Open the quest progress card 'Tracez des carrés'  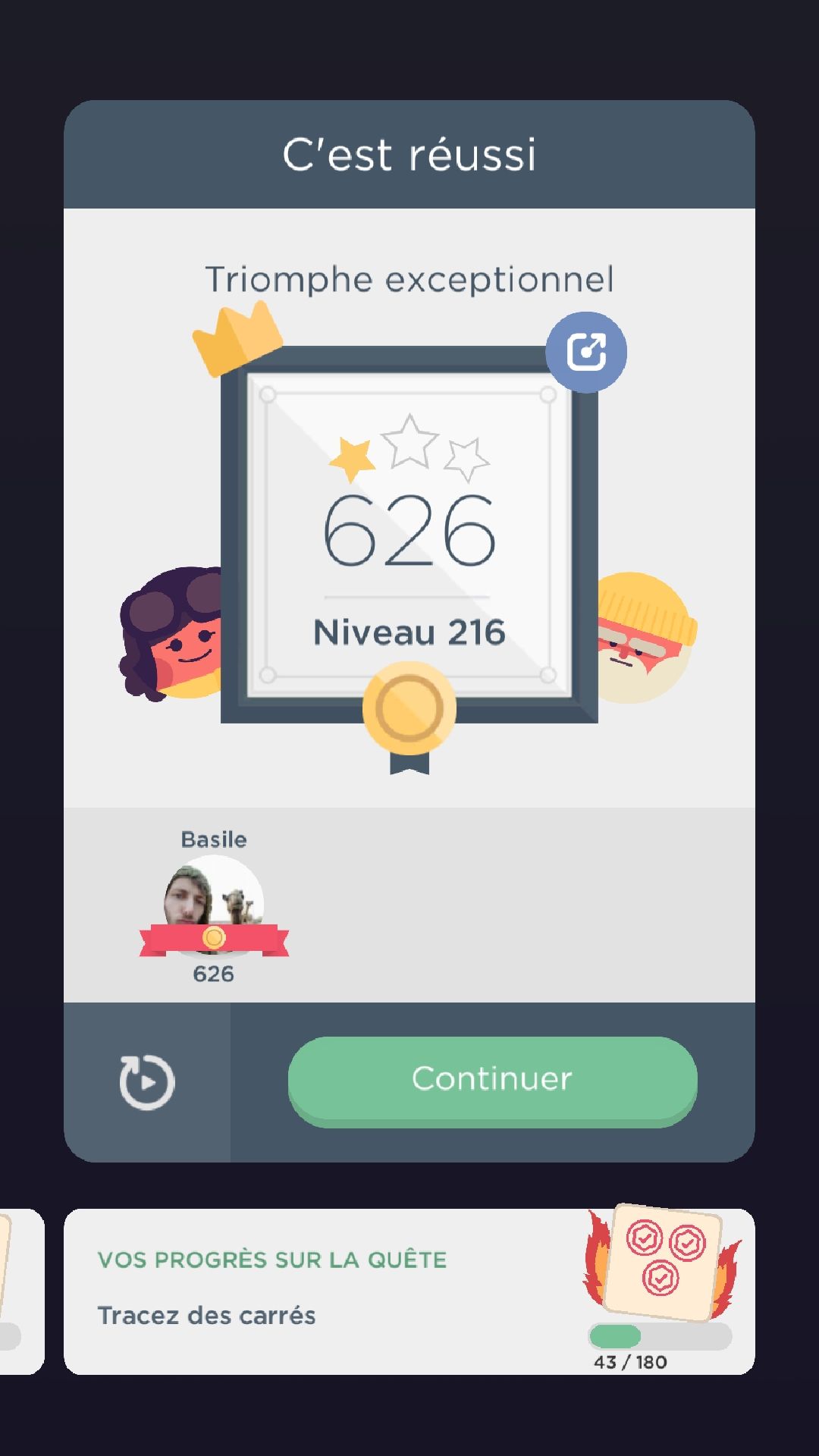tap(409, 1291)
